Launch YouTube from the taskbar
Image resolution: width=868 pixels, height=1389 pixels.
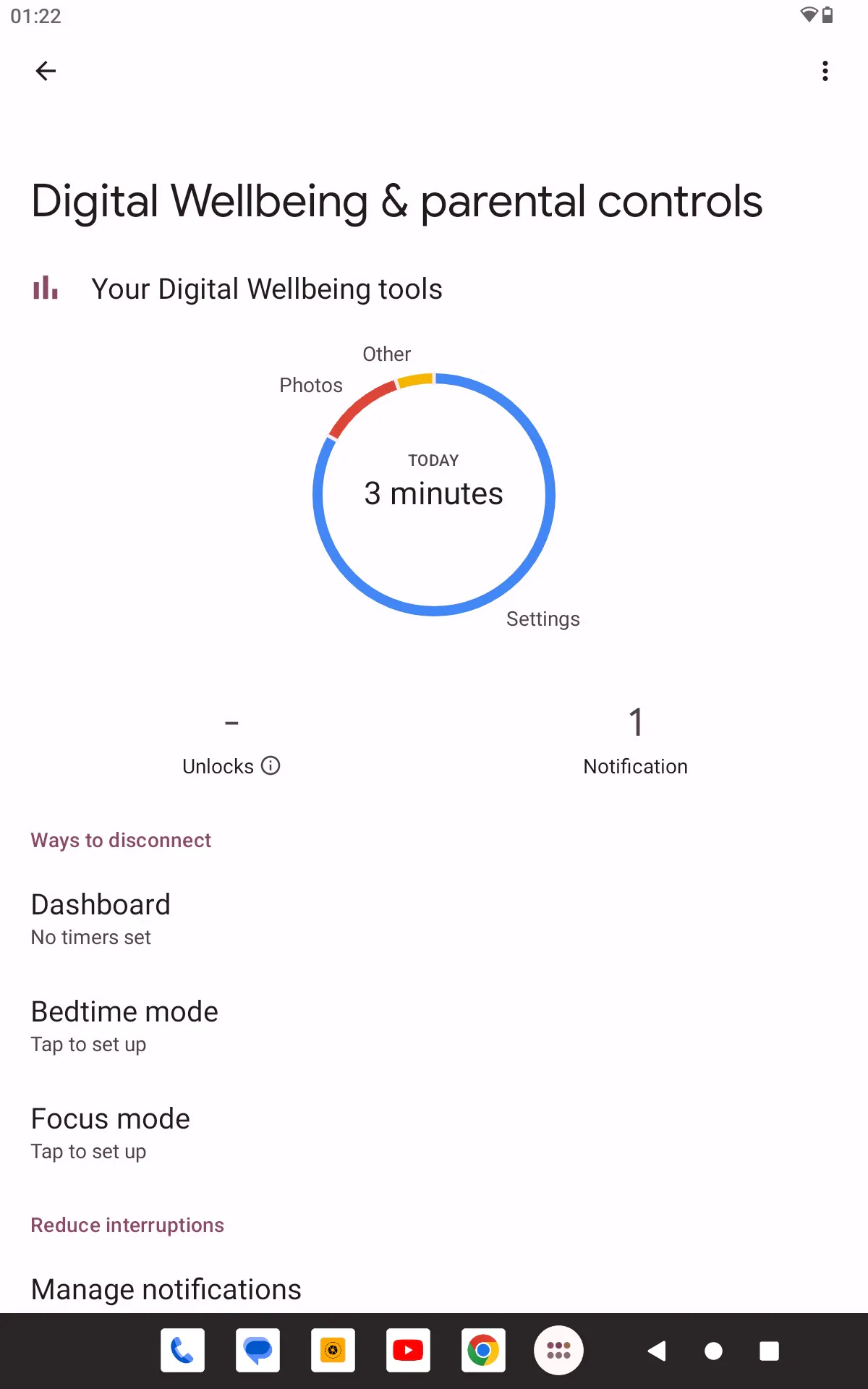408,1351
